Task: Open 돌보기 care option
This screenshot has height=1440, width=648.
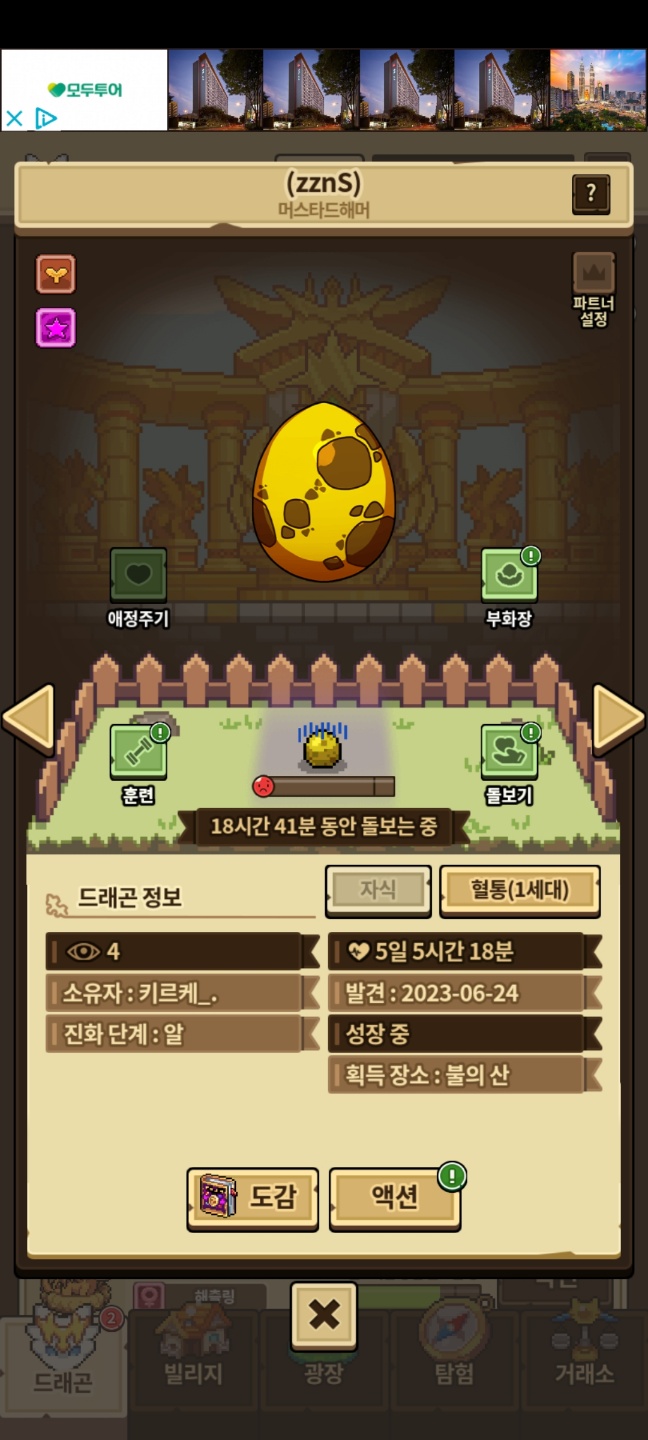Action: point(509,753)
